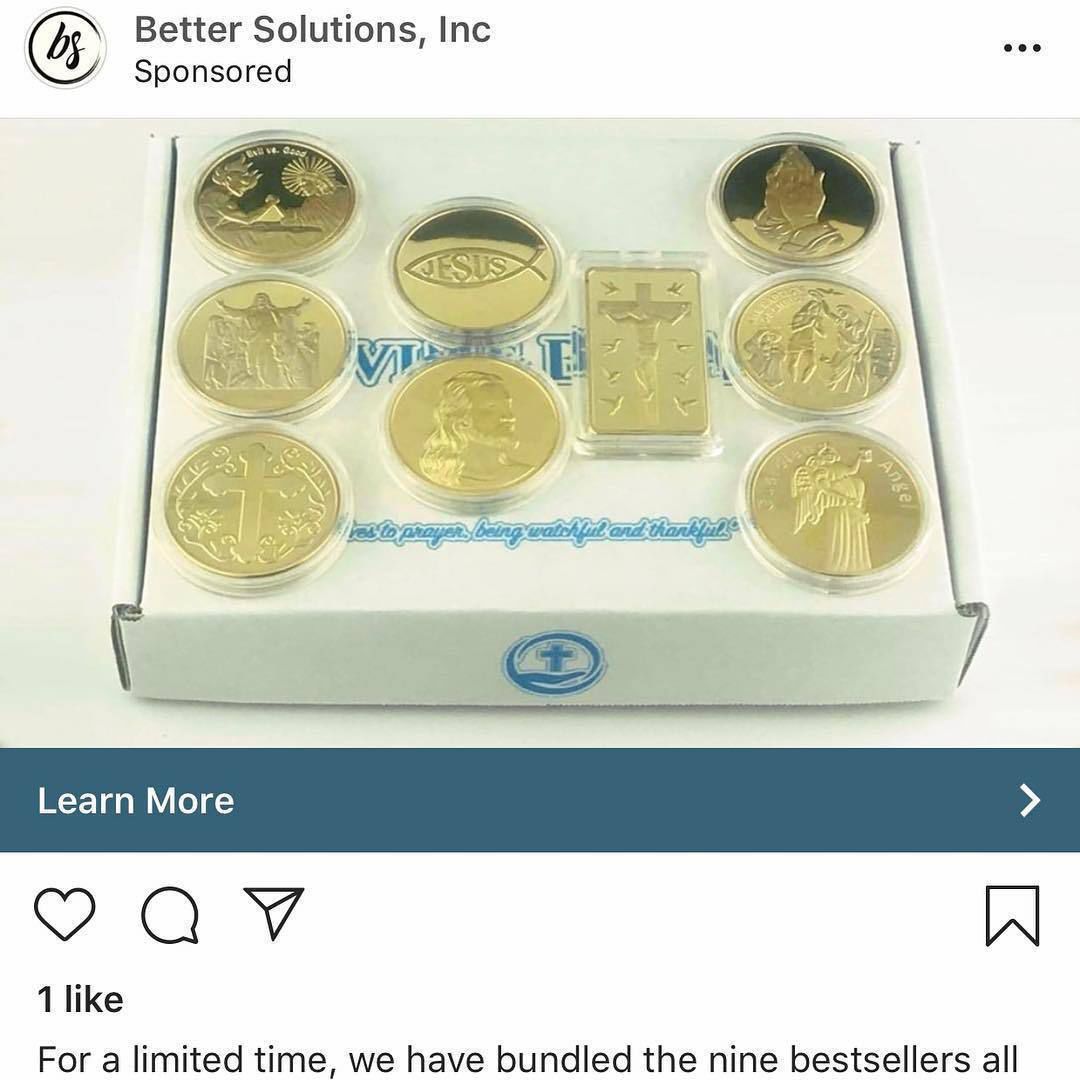Open the sponsored gold coins image

[x=540, y=432]
